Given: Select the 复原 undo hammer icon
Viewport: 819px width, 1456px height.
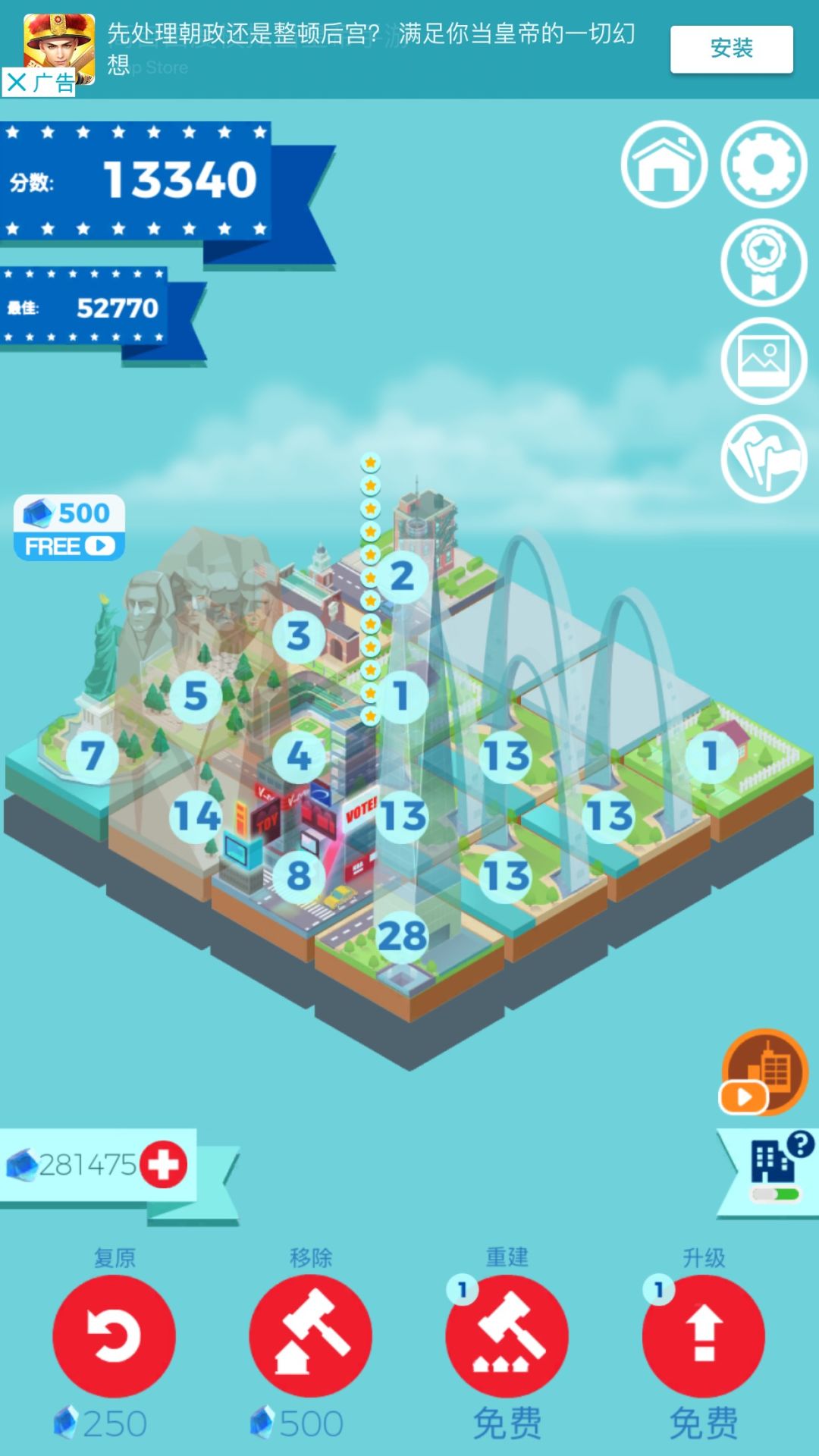Looking at the screenshot, I should (113, 1336).
